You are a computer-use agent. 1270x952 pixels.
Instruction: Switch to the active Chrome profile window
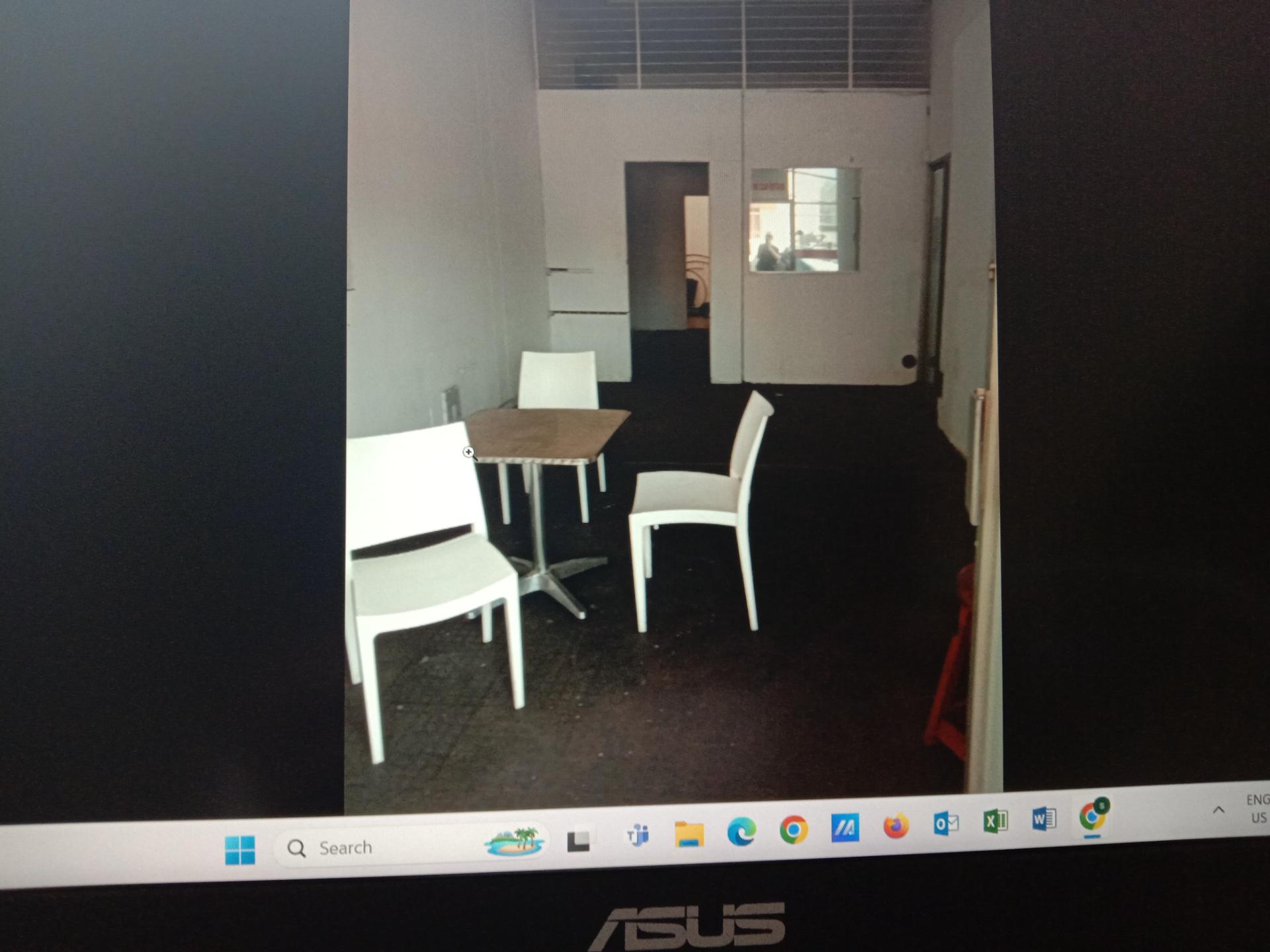(1093, 816)
